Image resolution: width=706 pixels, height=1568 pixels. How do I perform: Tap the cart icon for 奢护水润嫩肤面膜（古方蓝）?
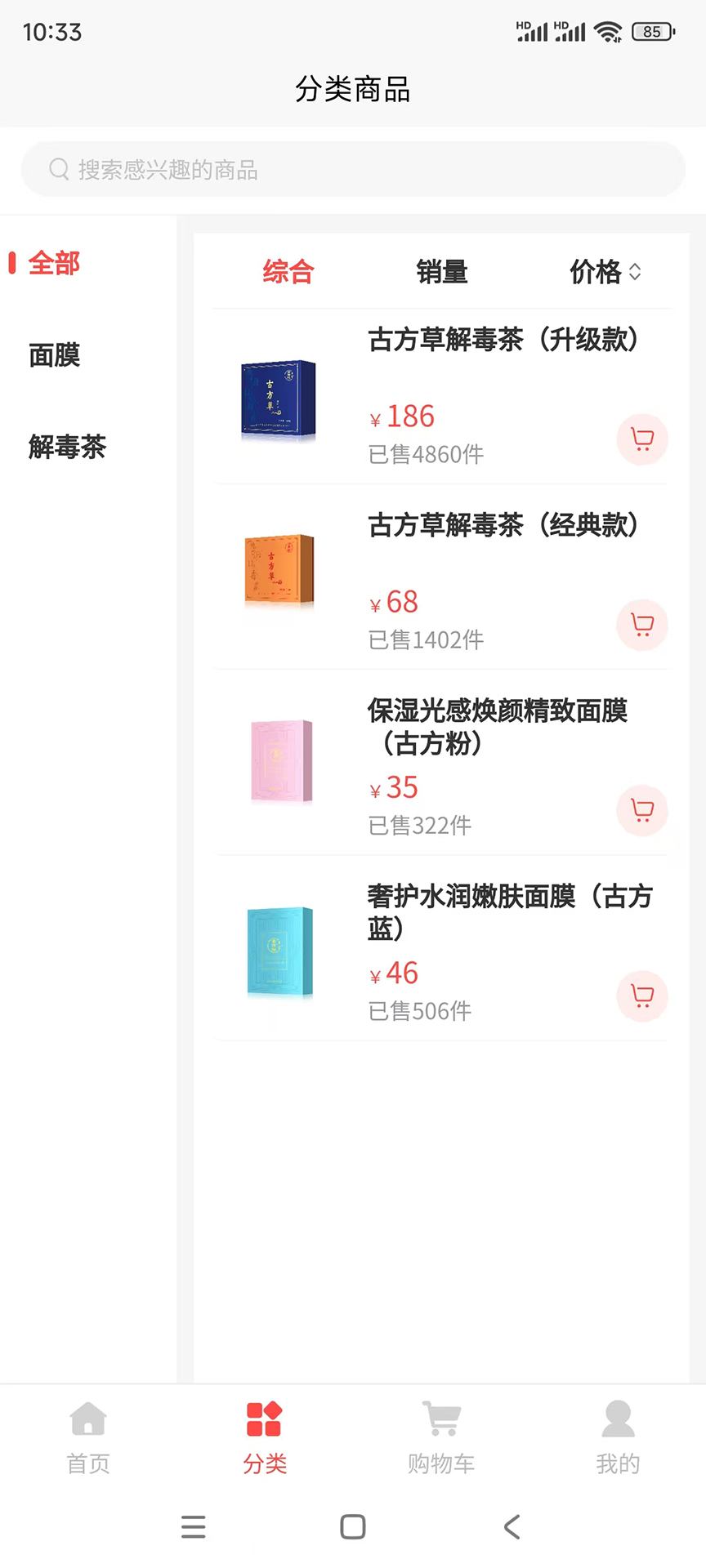642,996
